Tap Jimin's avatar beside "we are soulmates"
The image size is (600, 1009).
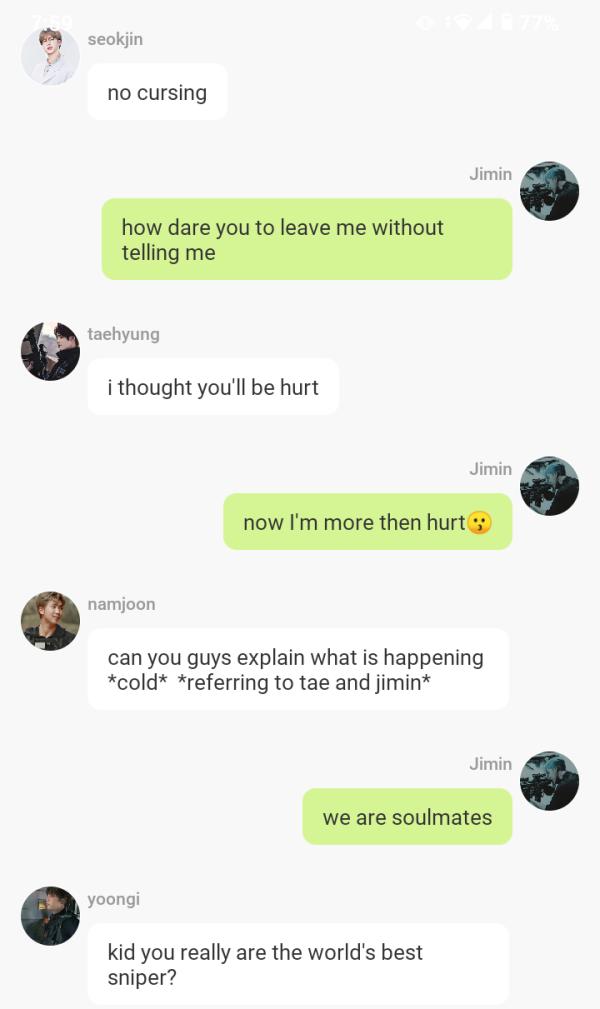550,781
